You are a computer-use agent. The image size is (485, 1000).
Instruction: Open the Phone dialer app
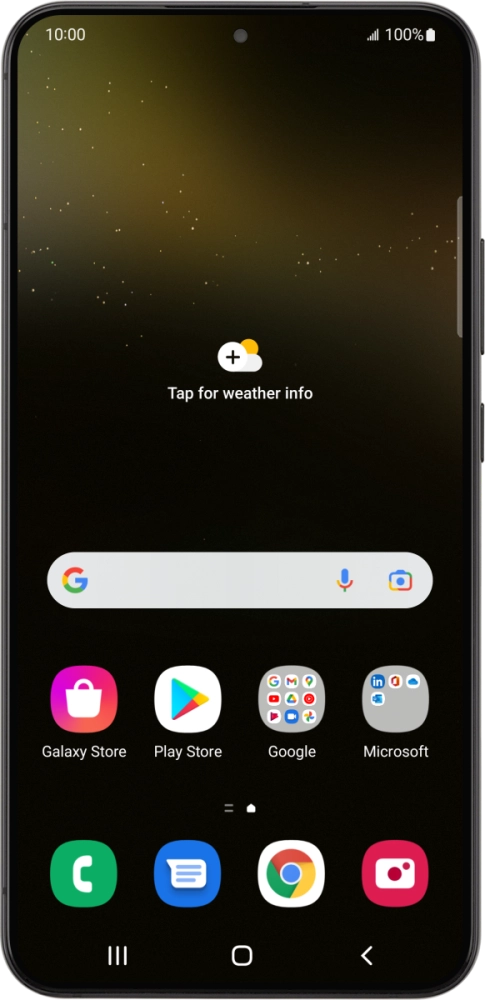click(x=84, y=874)
